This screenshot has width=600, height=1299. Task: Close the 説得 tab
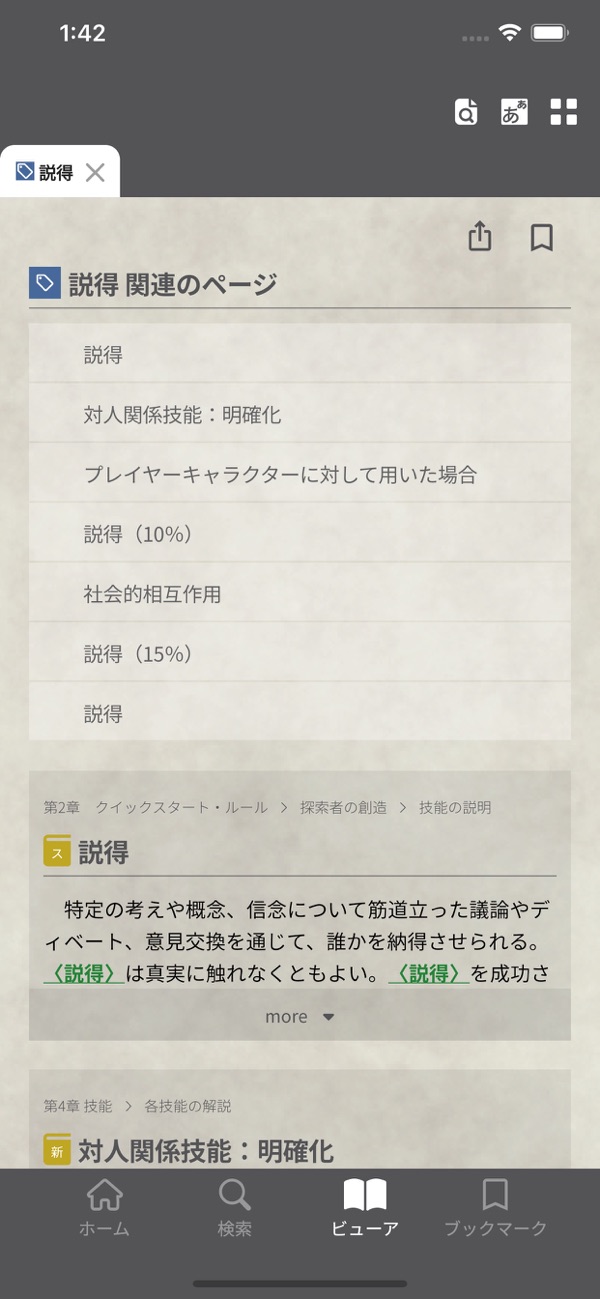[95, 173]
